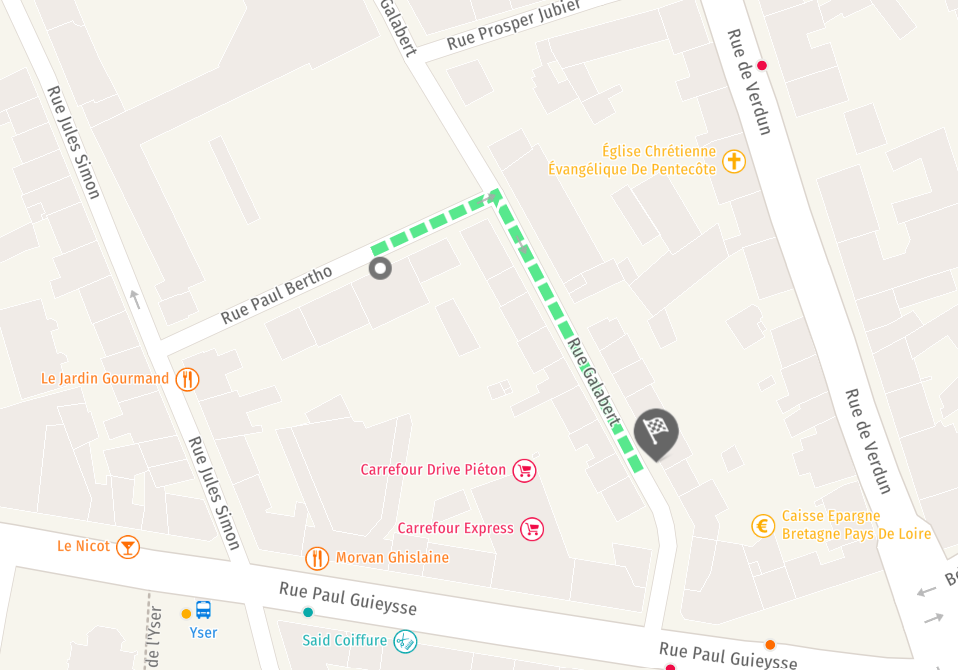958x670 pixels.
Task: Tap Said Coiffure hairdresser marker
Action: pyautogui.click(x=404, y=640)
